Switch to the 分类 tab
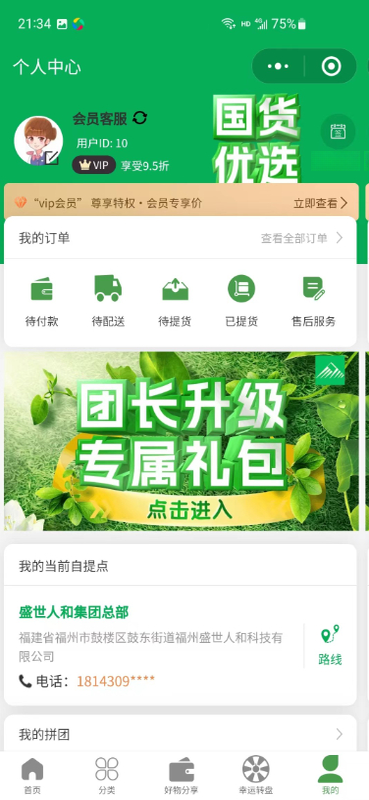The image size is (369, 800). 107,776
